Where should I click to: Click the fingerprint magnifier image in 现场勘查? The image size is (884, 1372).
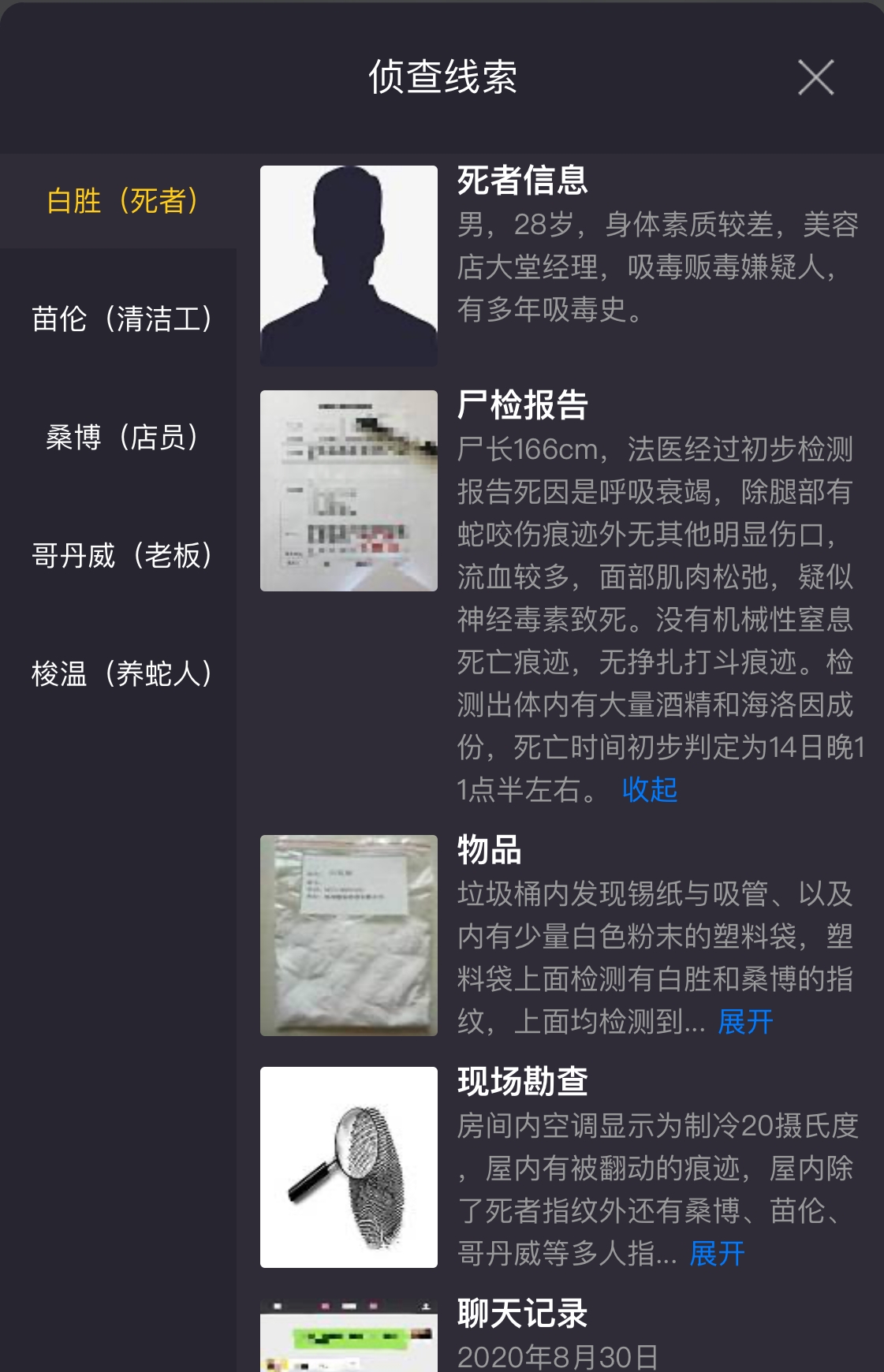click(x=348, y=1167)
